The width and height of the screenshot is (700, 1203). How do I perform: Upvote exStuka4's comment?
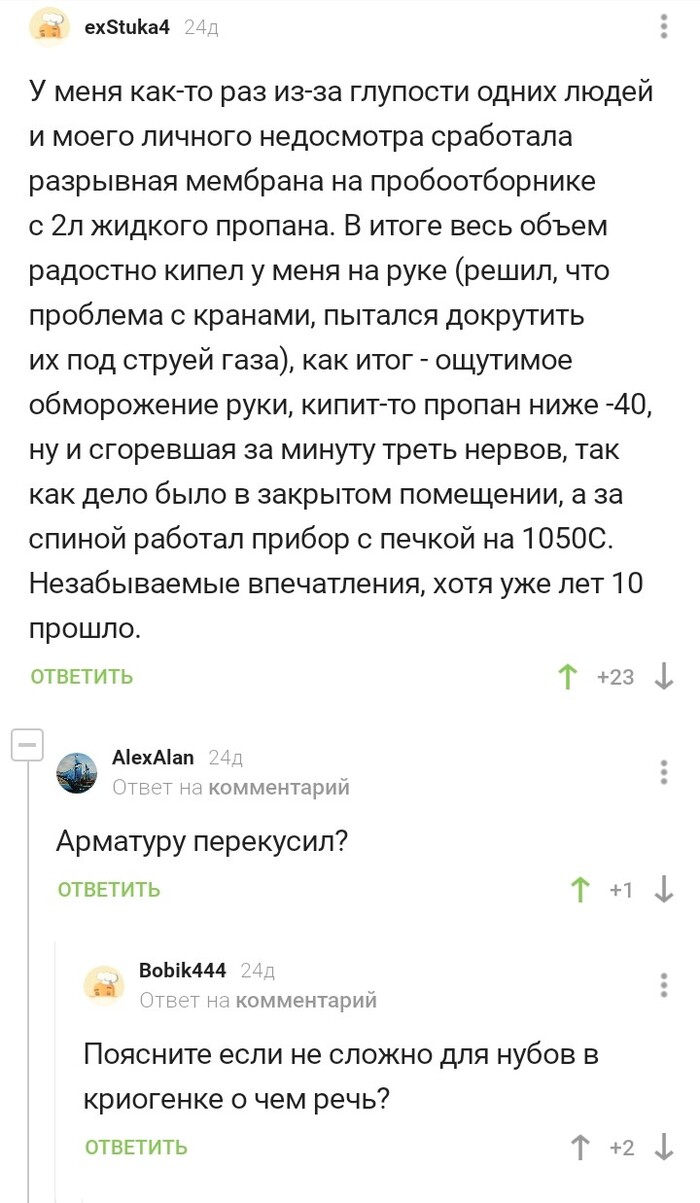coord(567,677)
